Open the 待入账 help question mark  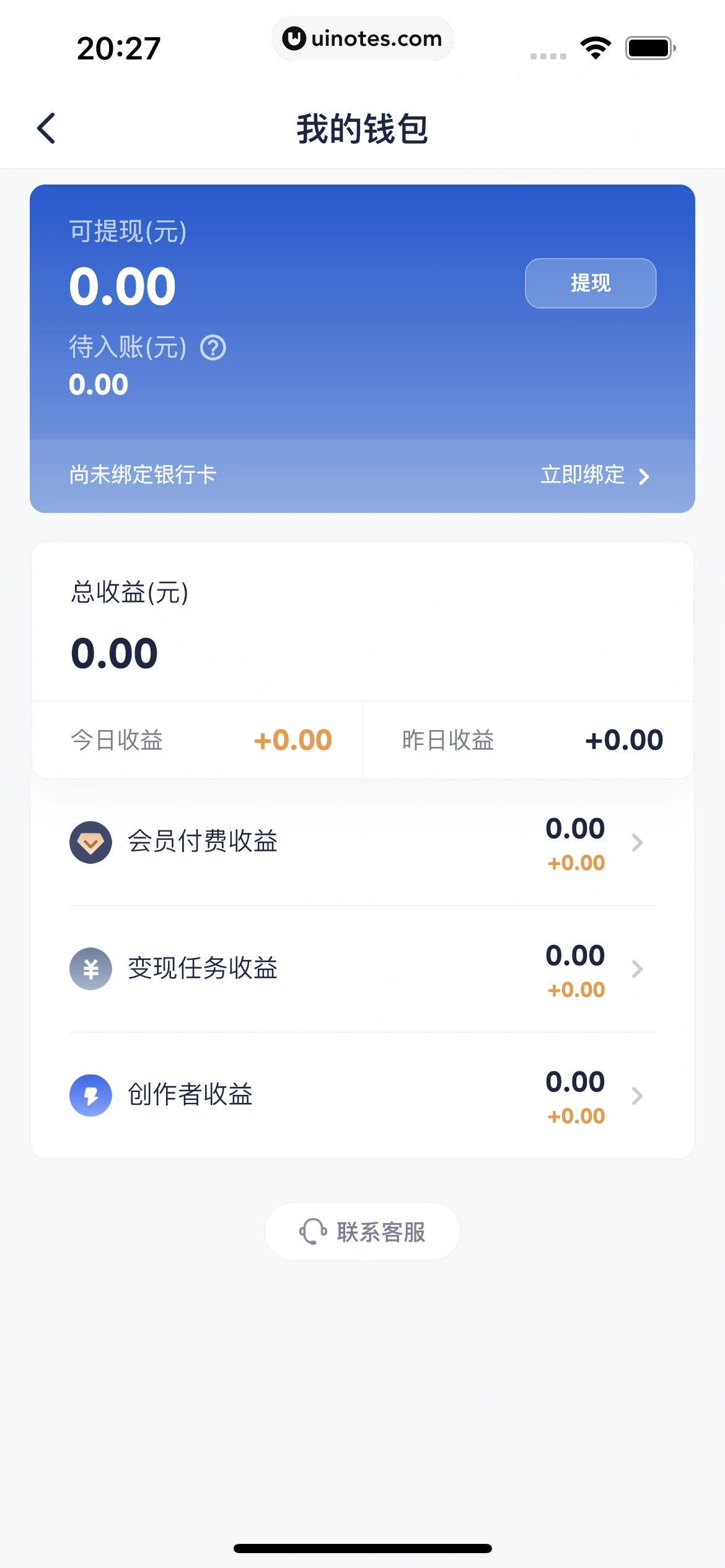point(213,347)
